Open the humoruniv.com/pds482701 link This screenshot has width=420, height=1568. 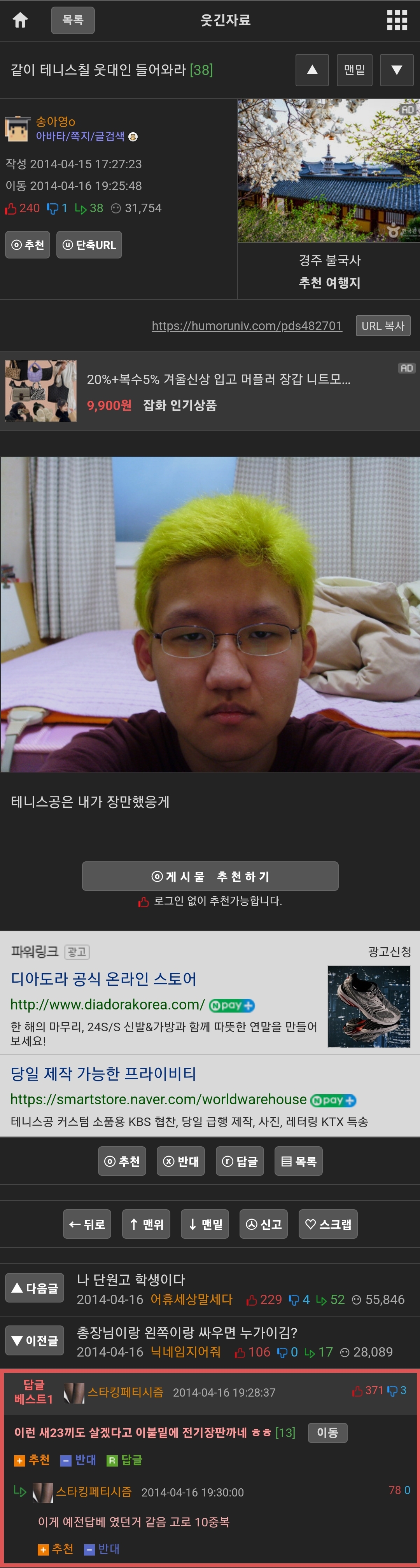coord(247,326)
